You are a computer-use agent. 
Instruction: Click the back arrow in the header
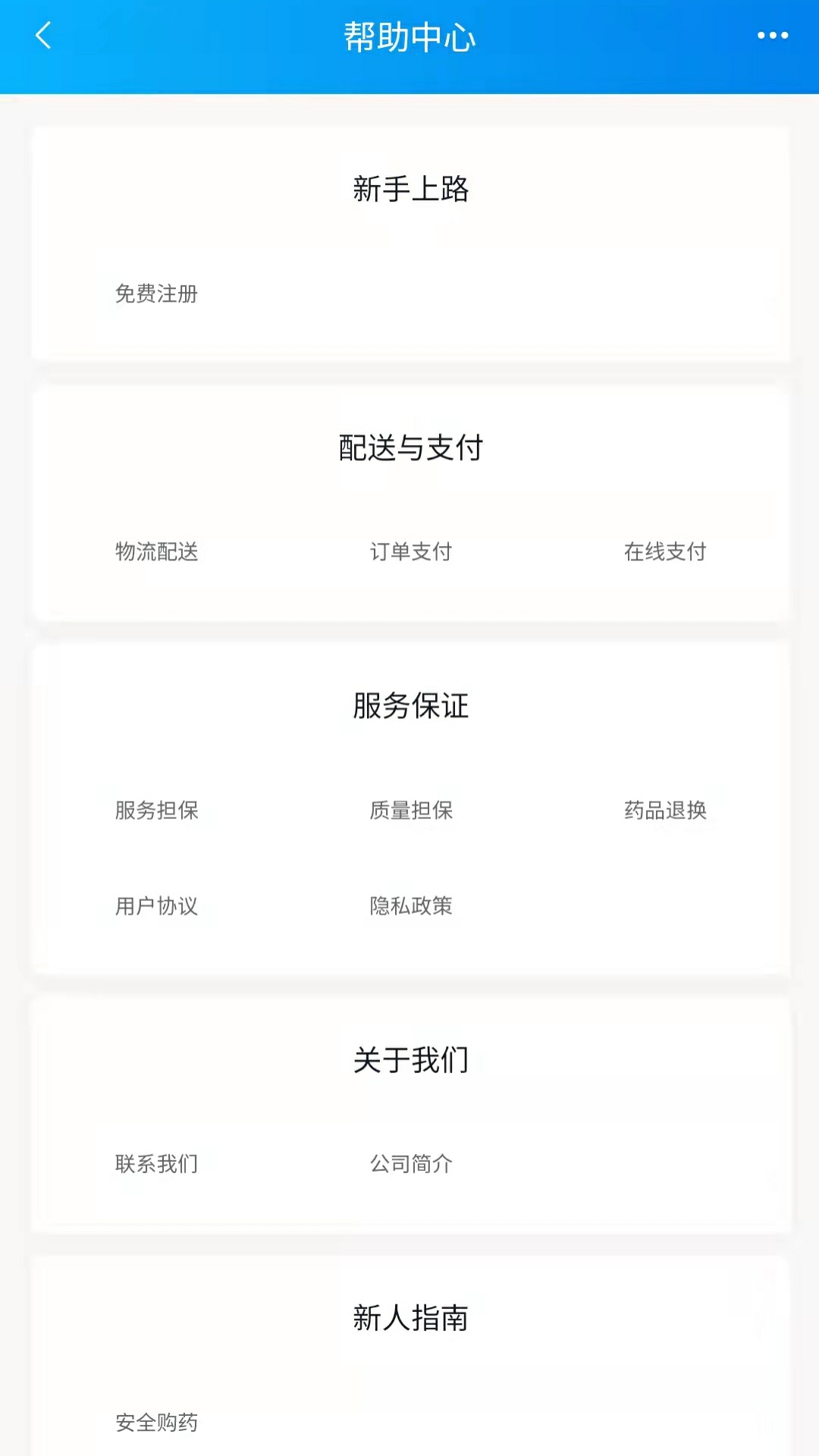tap(43, 35)
